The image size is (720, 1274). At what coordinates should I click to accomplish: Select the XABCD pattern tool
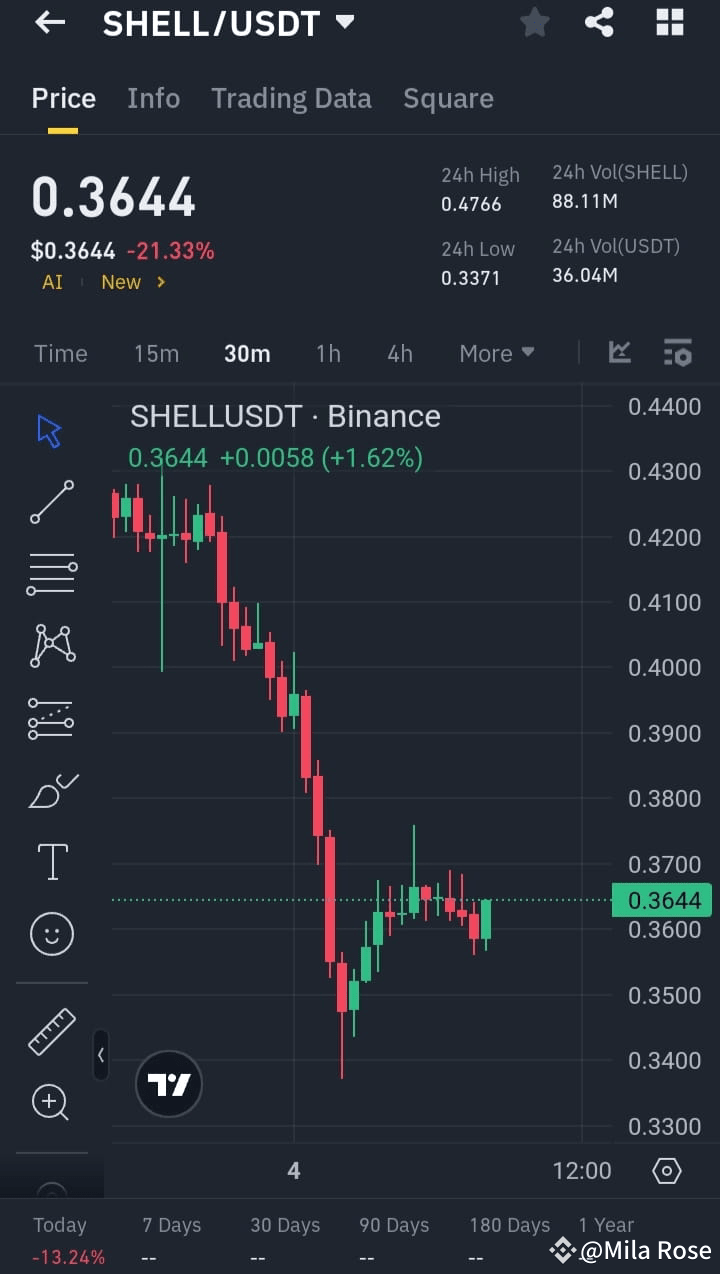click(50, 645)
